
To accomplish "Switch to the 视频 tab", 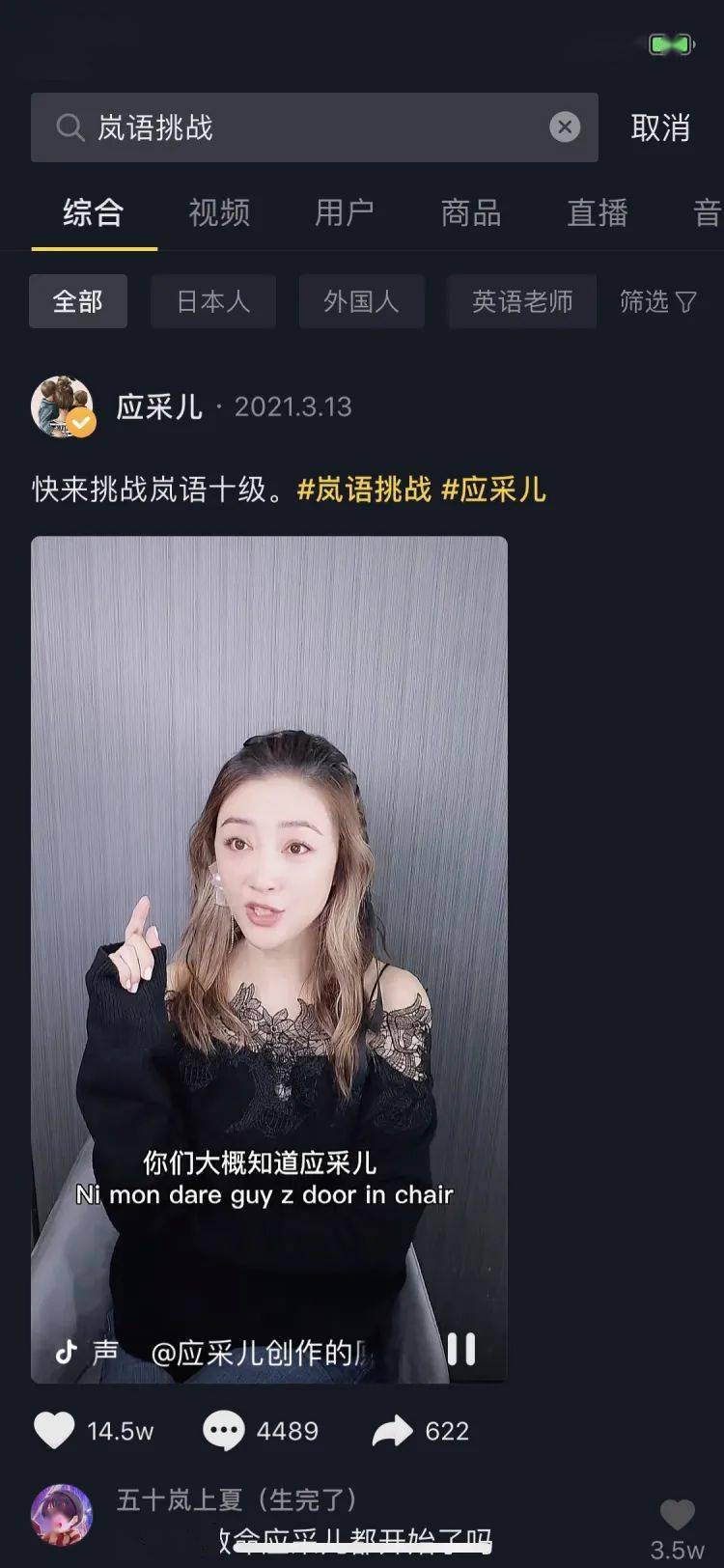I will [220, 213].
